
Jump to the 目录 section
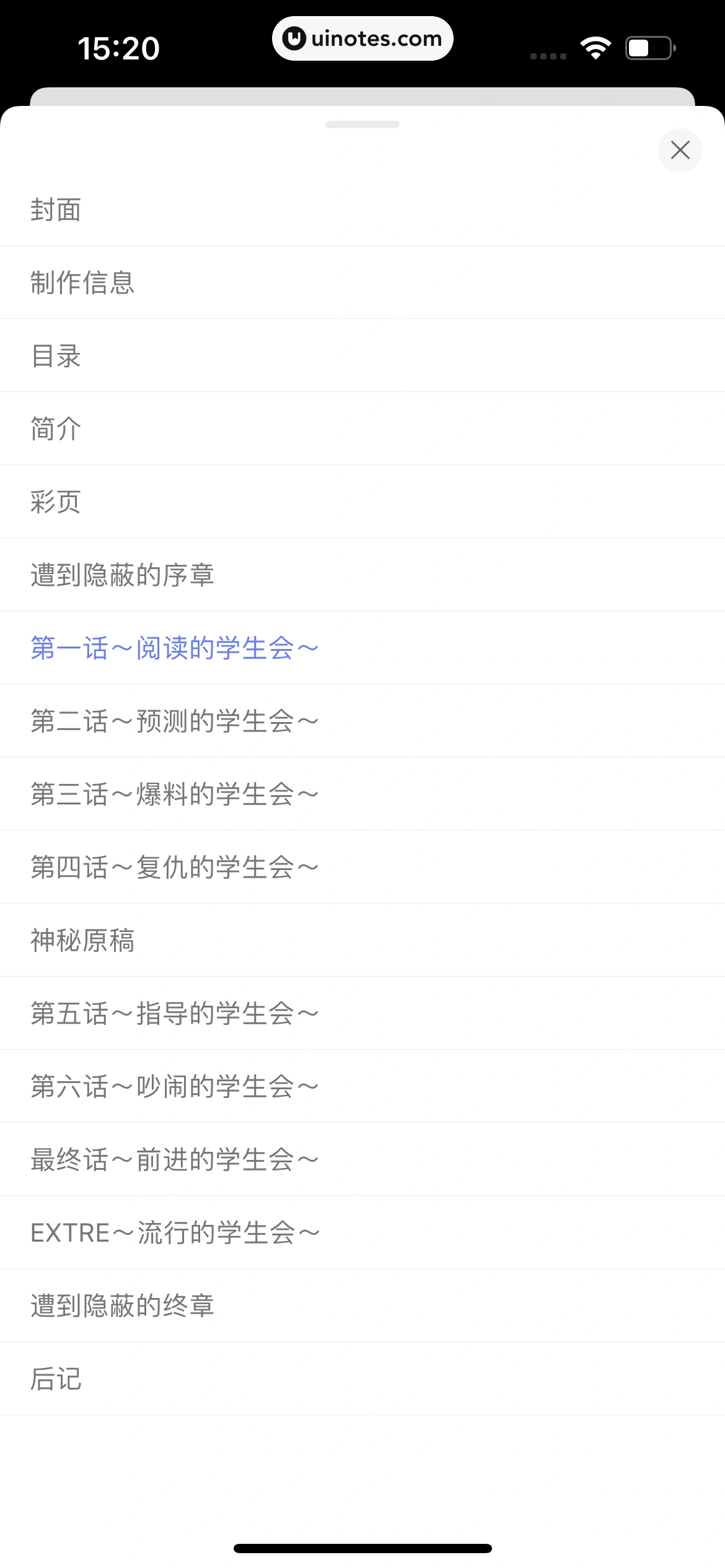56,355
